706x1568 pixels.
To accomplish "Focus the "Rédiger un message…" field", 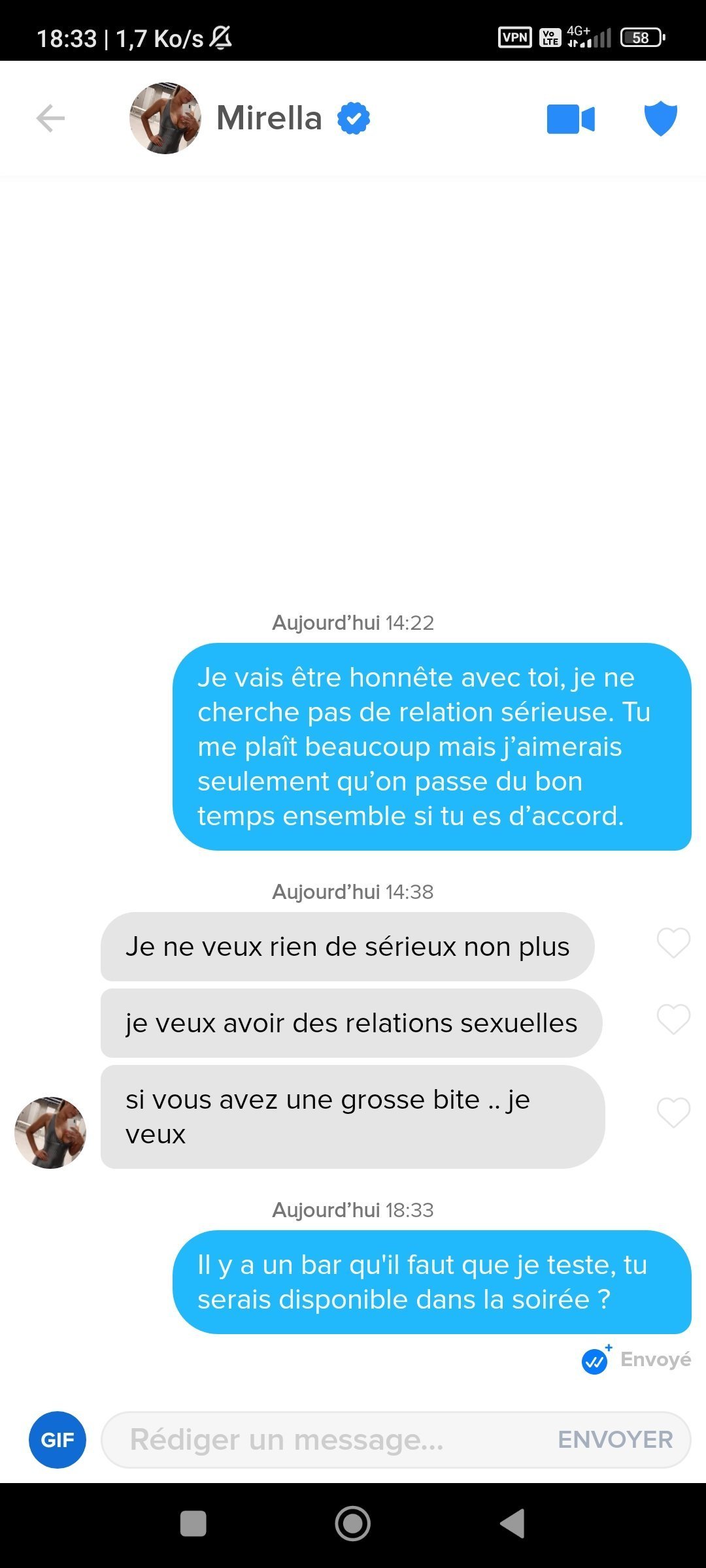I will (x=327, y=1440).
